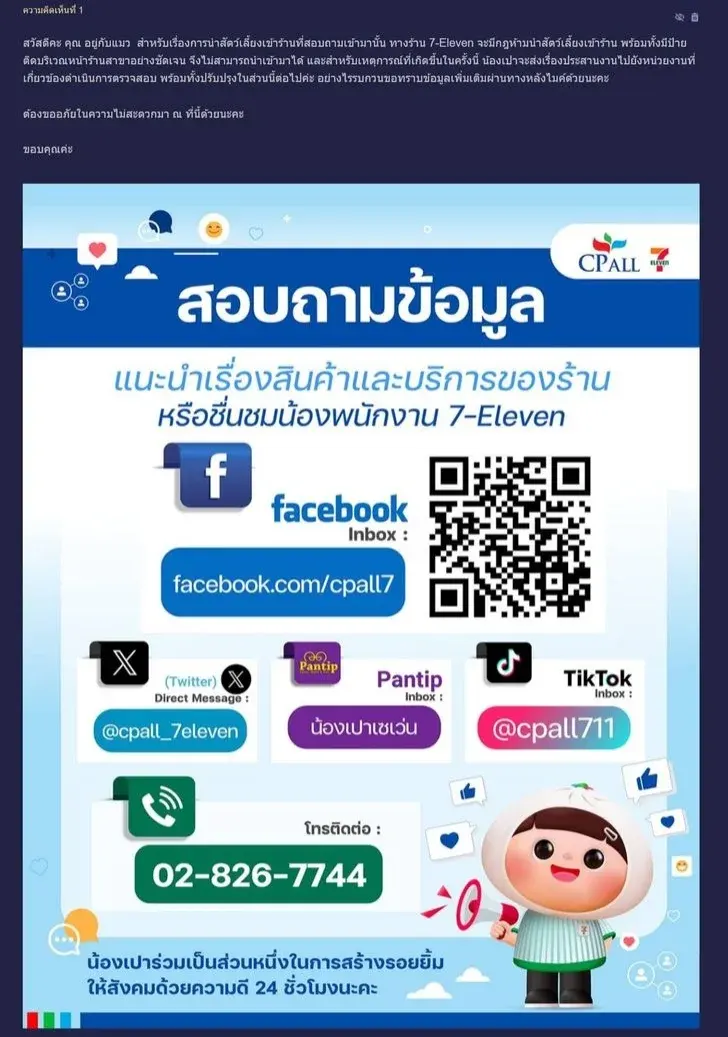Hide comment 1 with the eye-slash icon
Screen dimensions: 728x1037
pos(680,17)
